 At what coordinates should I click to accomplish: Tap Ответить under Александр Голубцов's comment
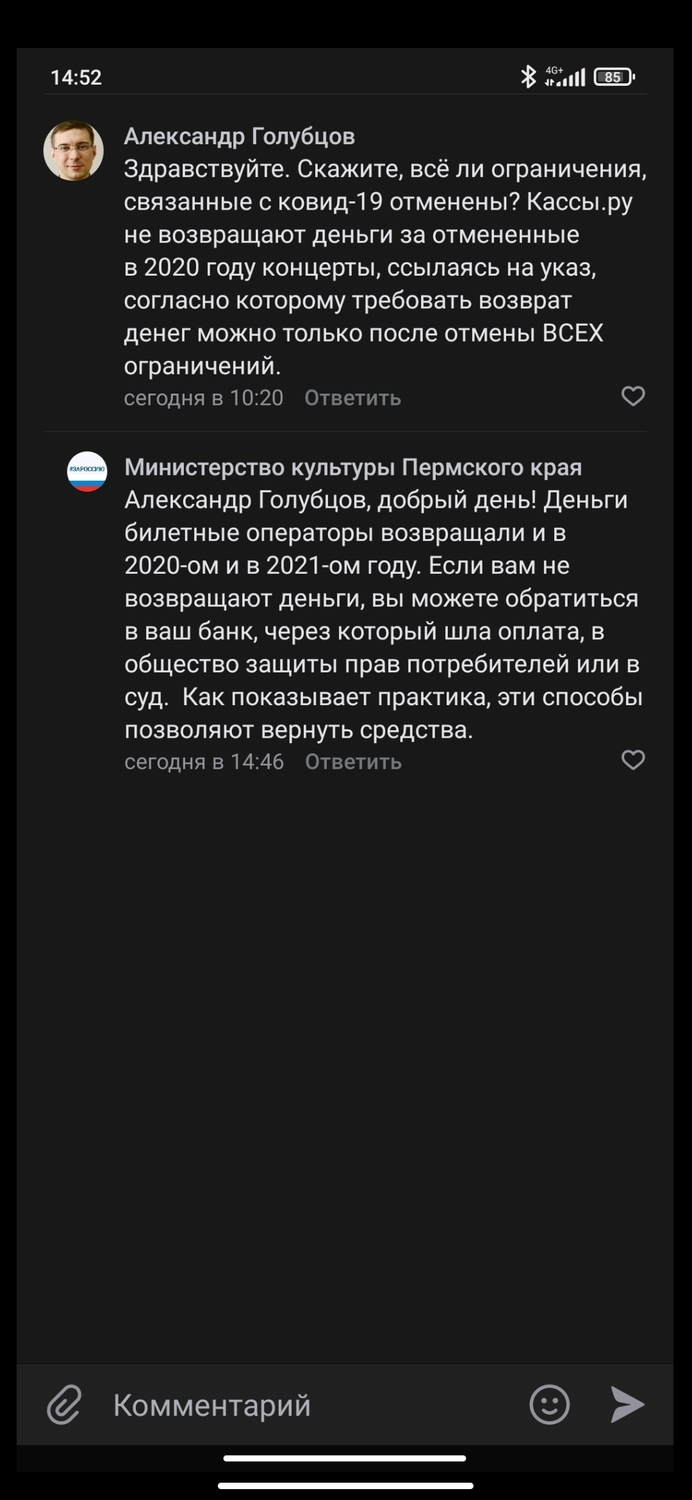(x=352, y=398)
